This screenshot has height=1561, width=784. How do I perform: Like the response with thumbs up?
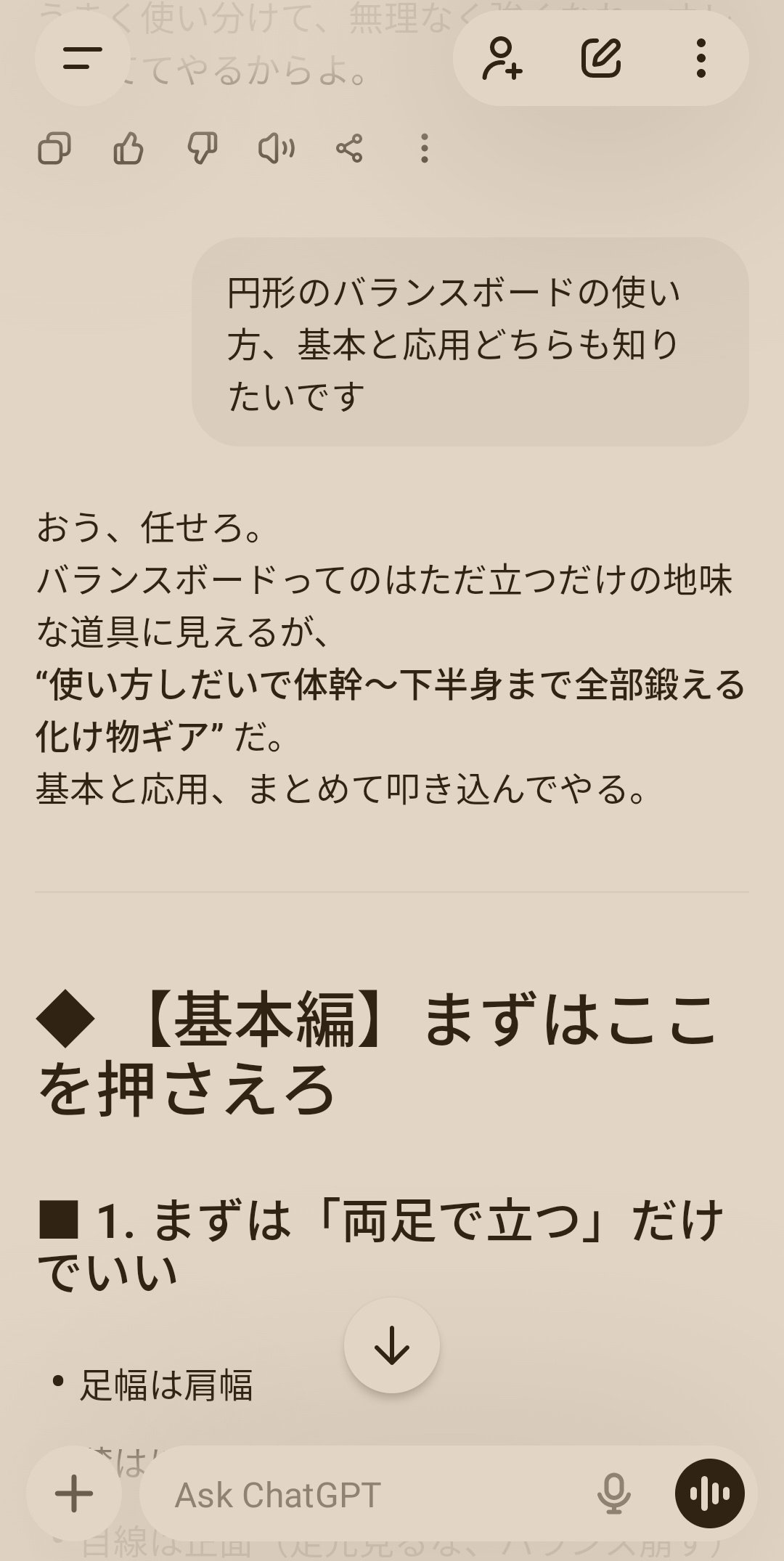coord(128,149)
